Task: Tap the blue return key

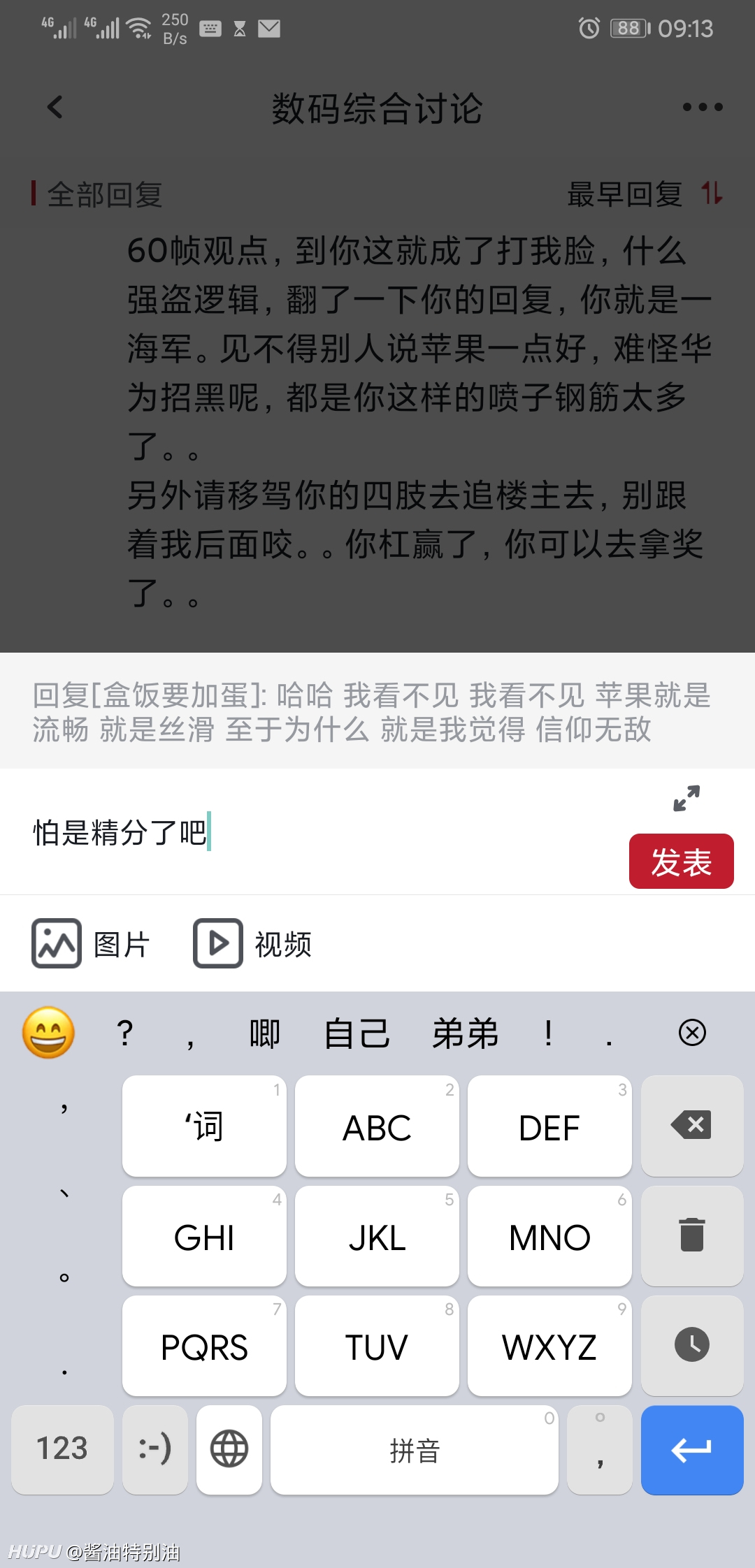Action: point(692,1450)
